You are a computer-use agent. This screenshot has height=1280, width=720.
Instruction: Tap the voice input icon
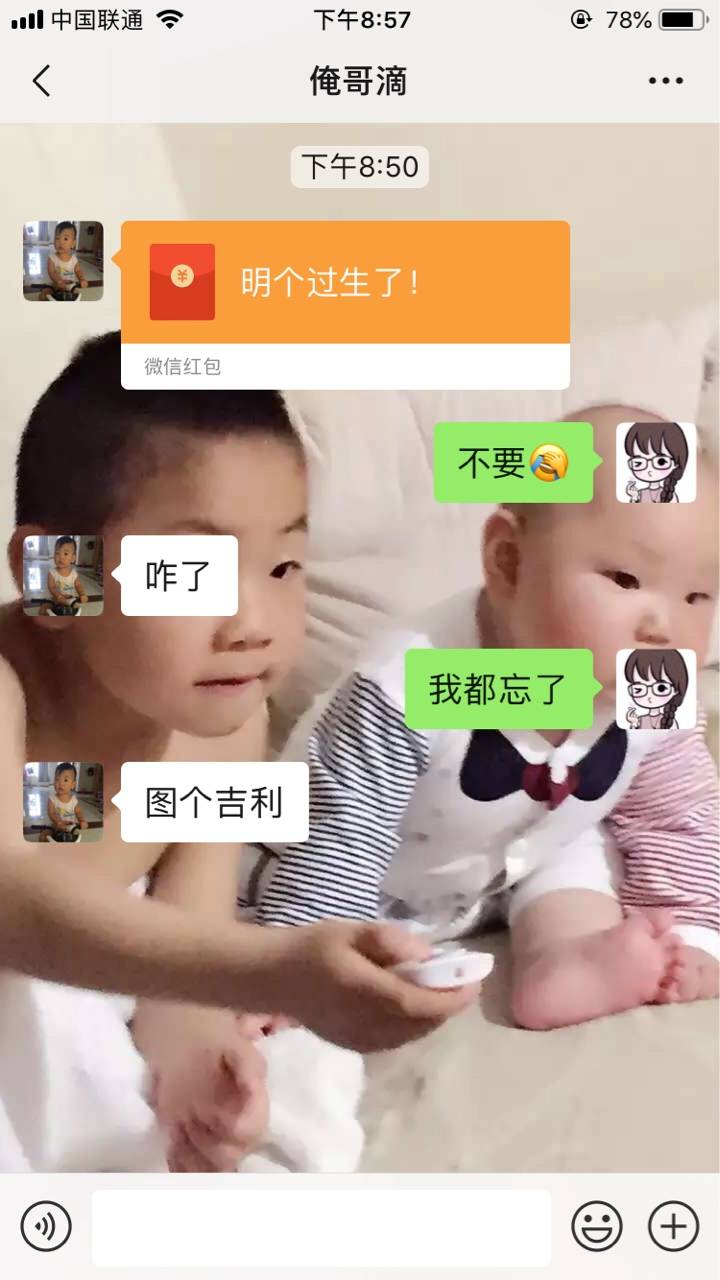[x=46, y=1226]
